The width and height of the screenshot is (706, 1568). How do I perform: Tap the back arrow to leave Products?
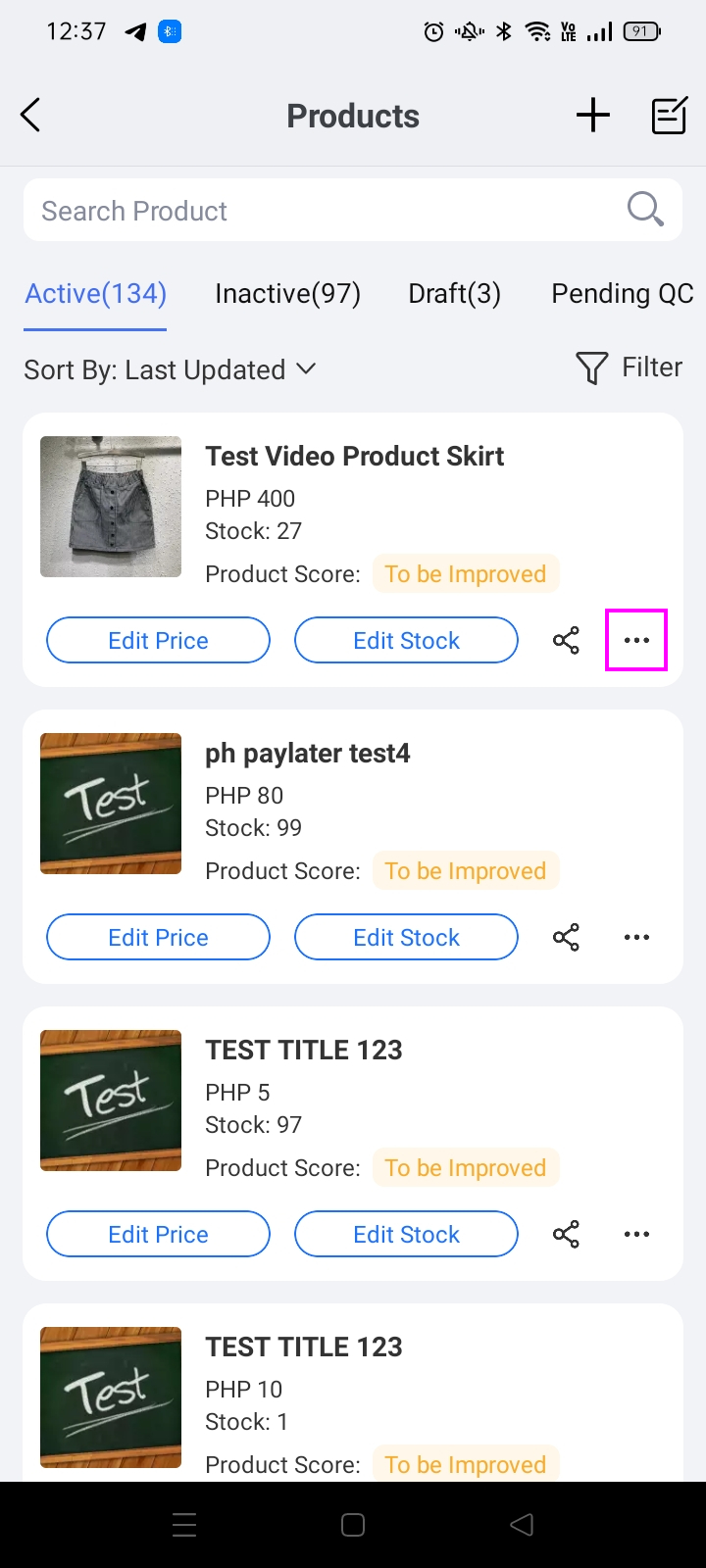pyautogui.click(x=30, y=115)
